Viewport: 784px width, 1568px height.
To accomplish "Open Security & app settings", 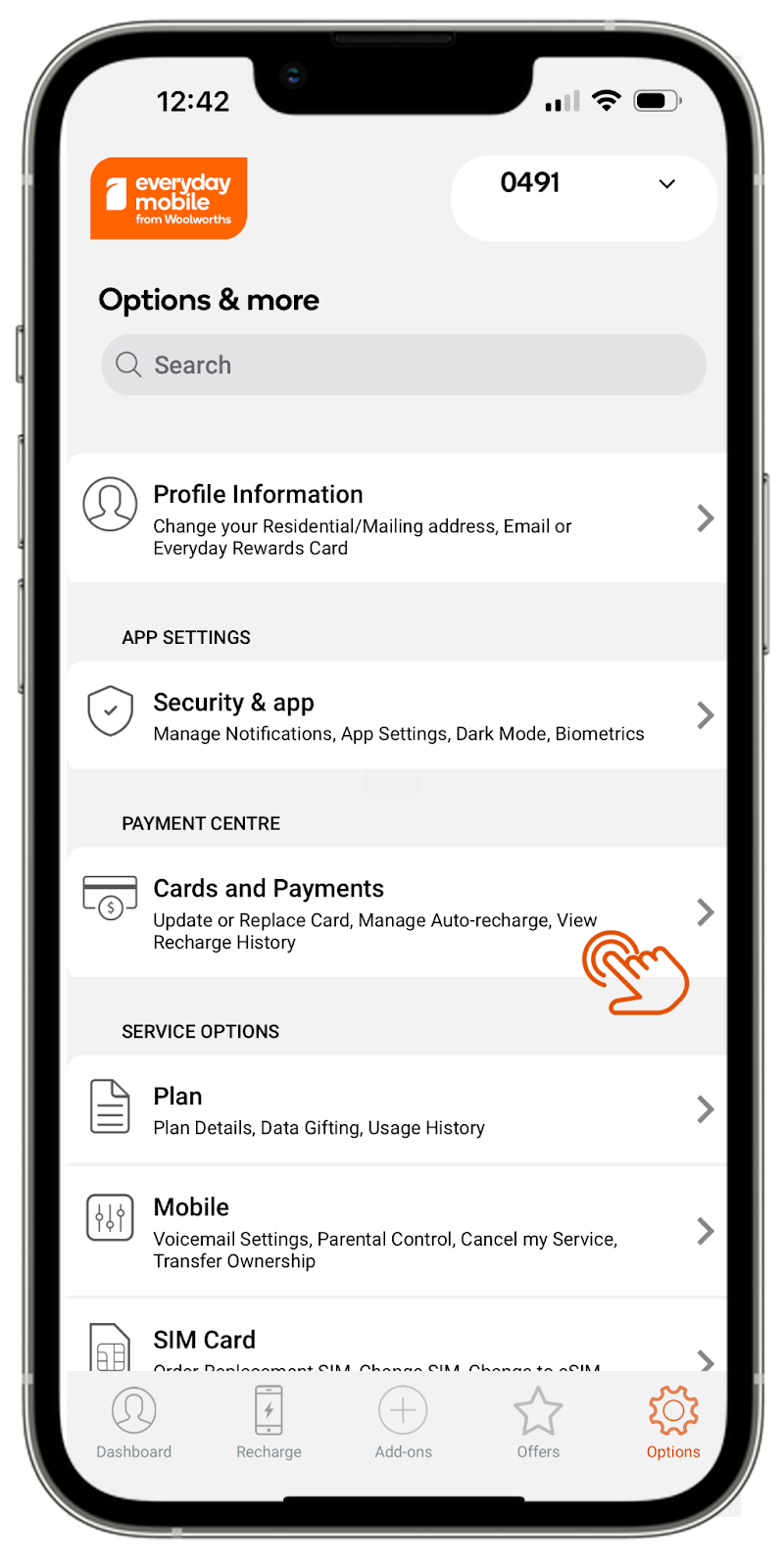I will click(397, 715).
